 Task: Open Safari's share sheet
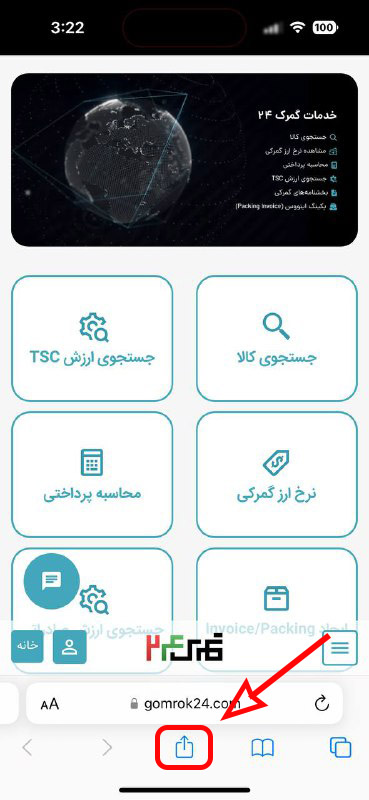click(x=183, y=748)
